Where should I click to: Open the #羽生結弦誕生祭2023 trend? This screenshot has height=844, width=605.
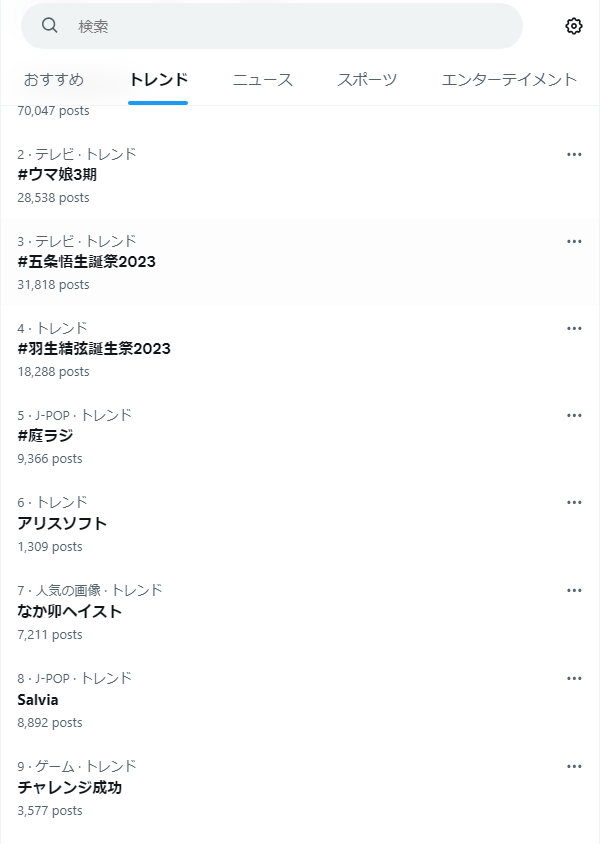[x=94, y=349]
